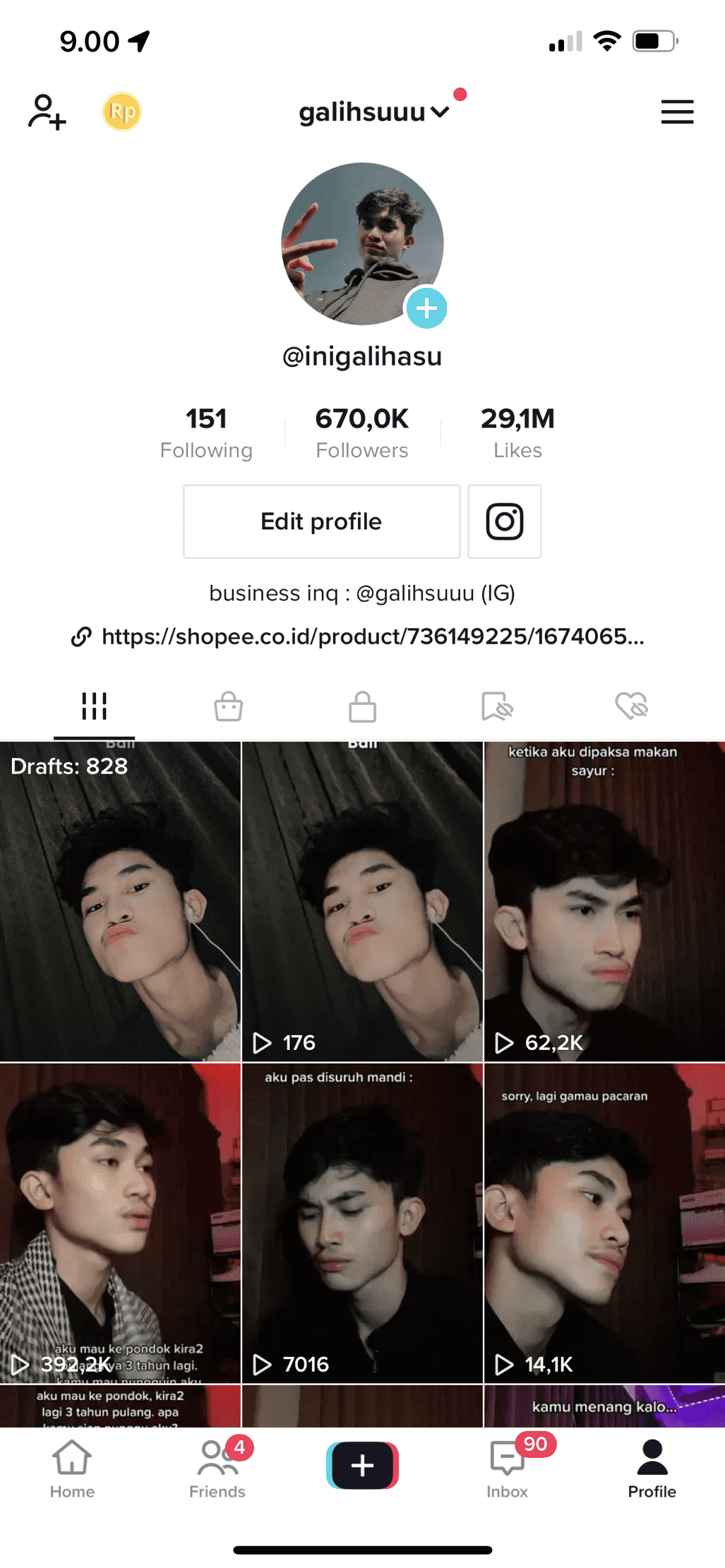
Task: Open the hamburger menu
Action: [x=676, y=111]
